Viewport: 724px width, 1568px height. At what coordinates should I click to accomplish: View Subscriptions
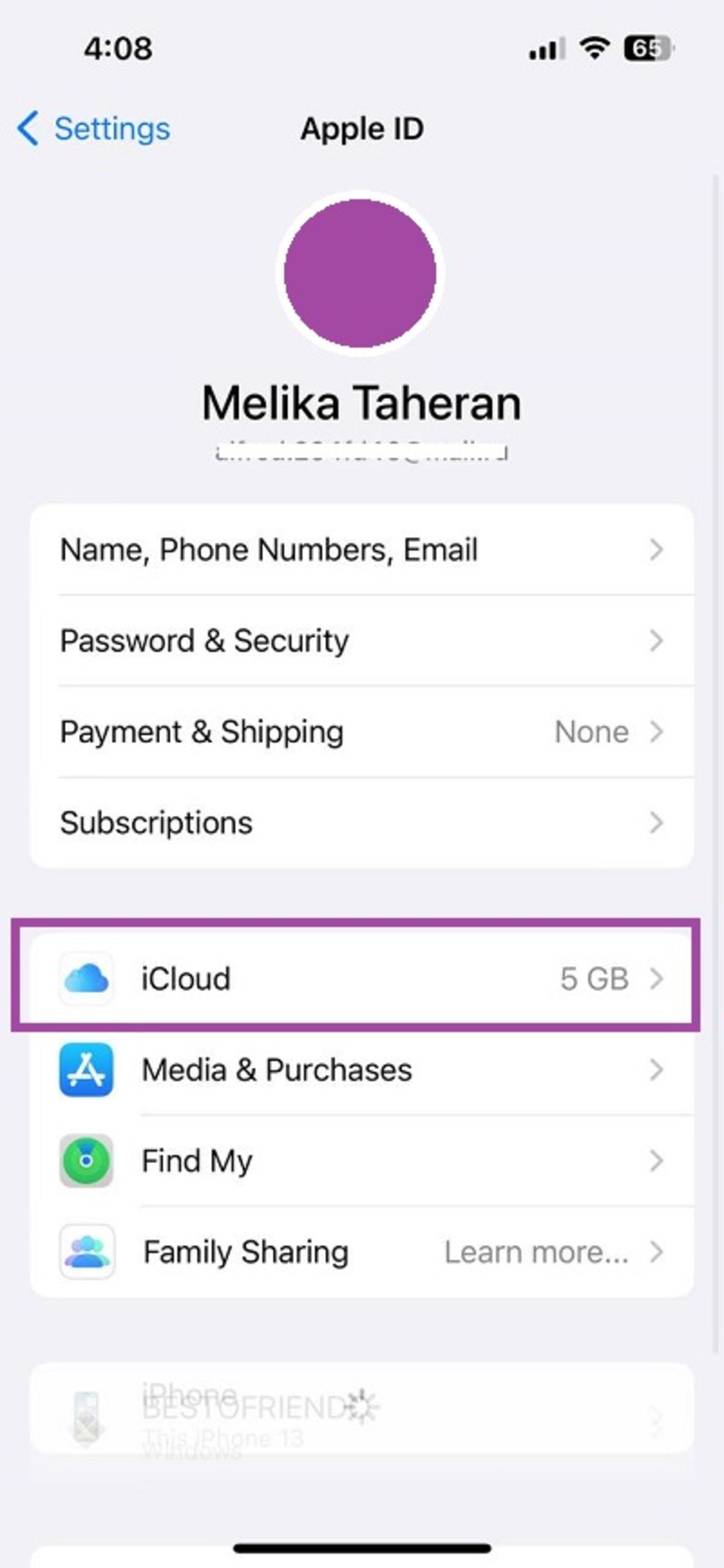coord(361,823)
